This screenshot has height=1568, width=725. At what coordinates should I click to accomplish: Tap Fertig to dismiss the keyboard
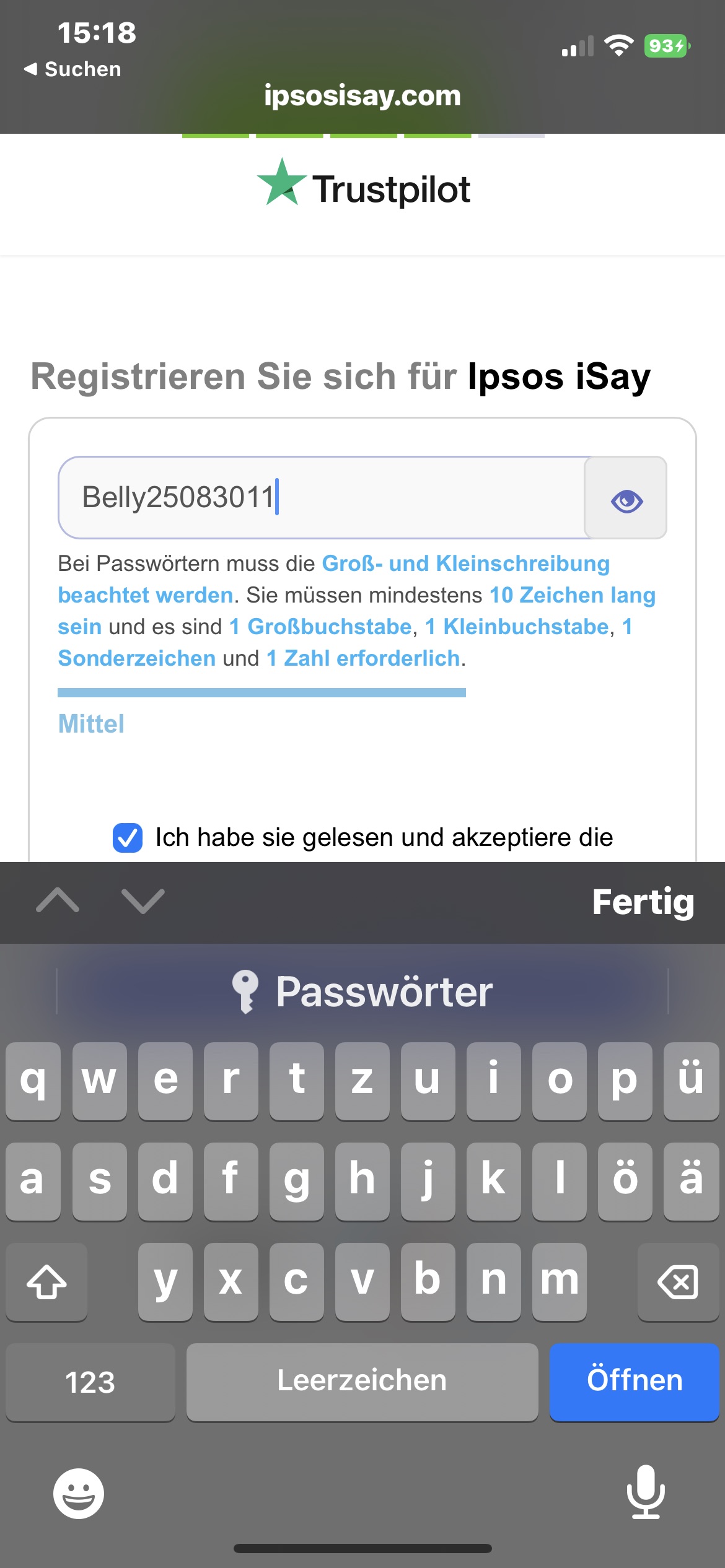(643, 902)
